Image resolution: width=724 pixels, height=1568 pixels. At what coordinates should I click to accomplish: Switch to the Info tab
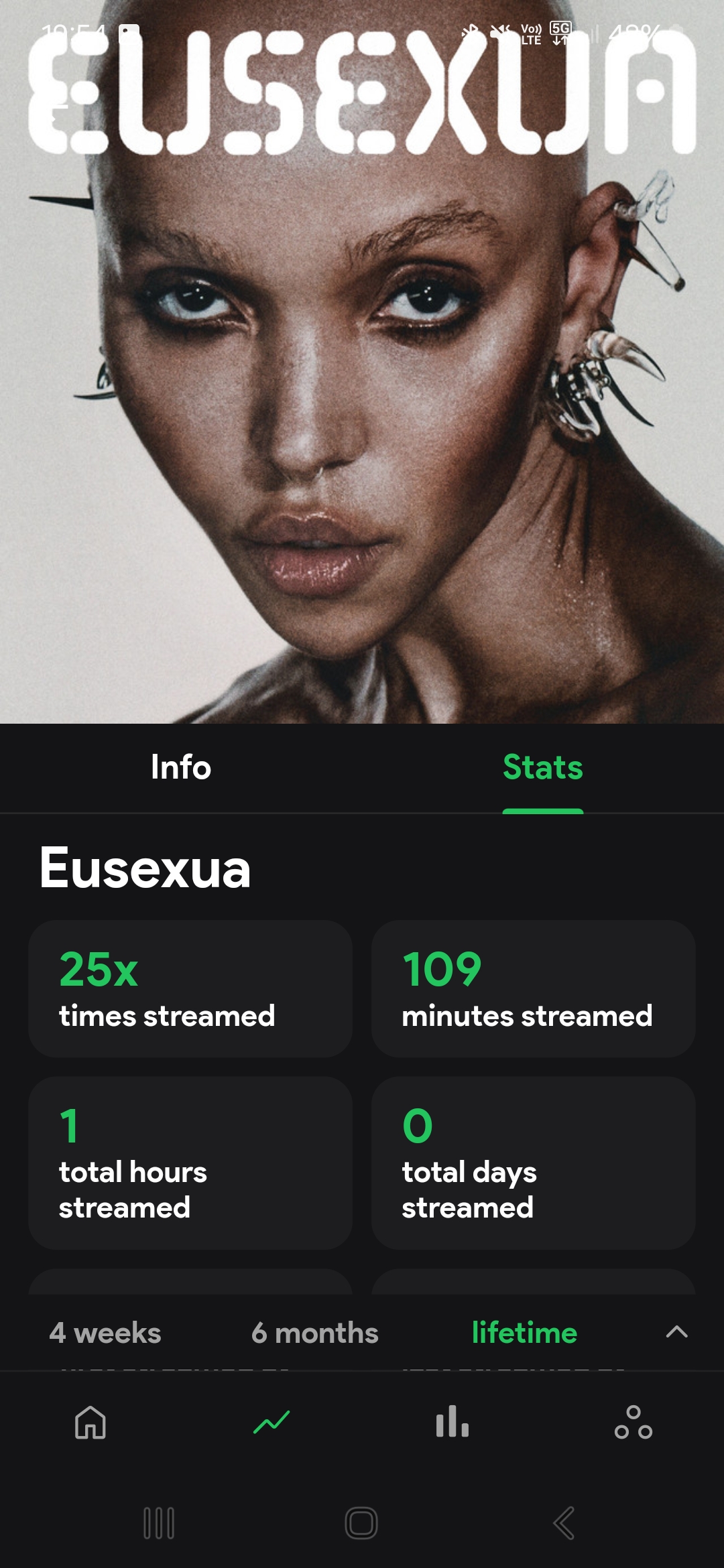181,768
